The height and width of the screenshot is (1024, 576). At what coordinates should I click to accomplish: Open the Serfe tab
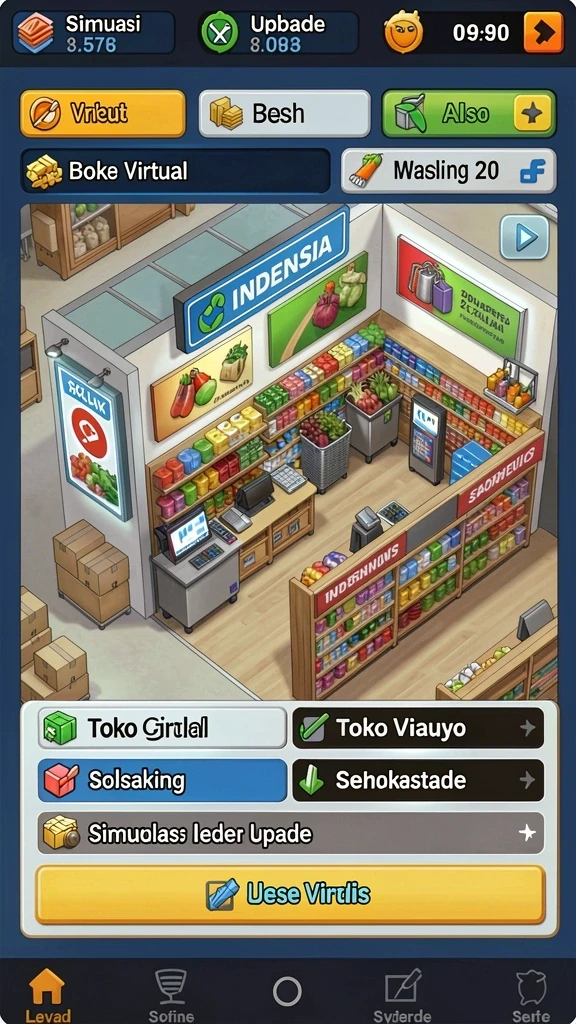click(x=530, y=995)
